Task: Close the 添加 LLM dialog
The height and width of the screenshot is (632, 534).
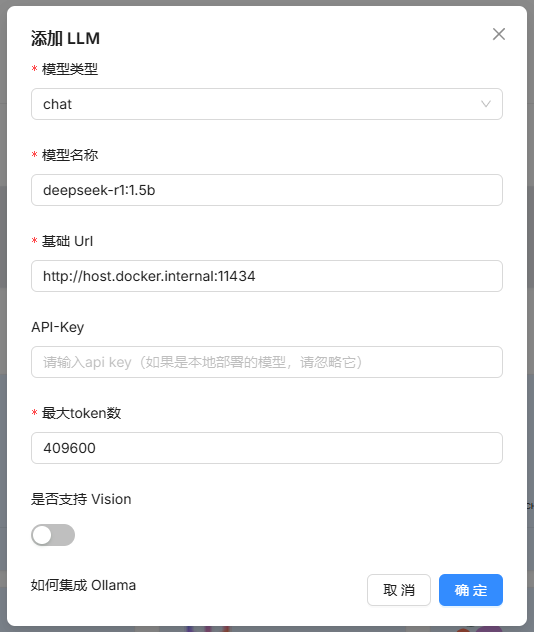Action: tap(499, 34)
